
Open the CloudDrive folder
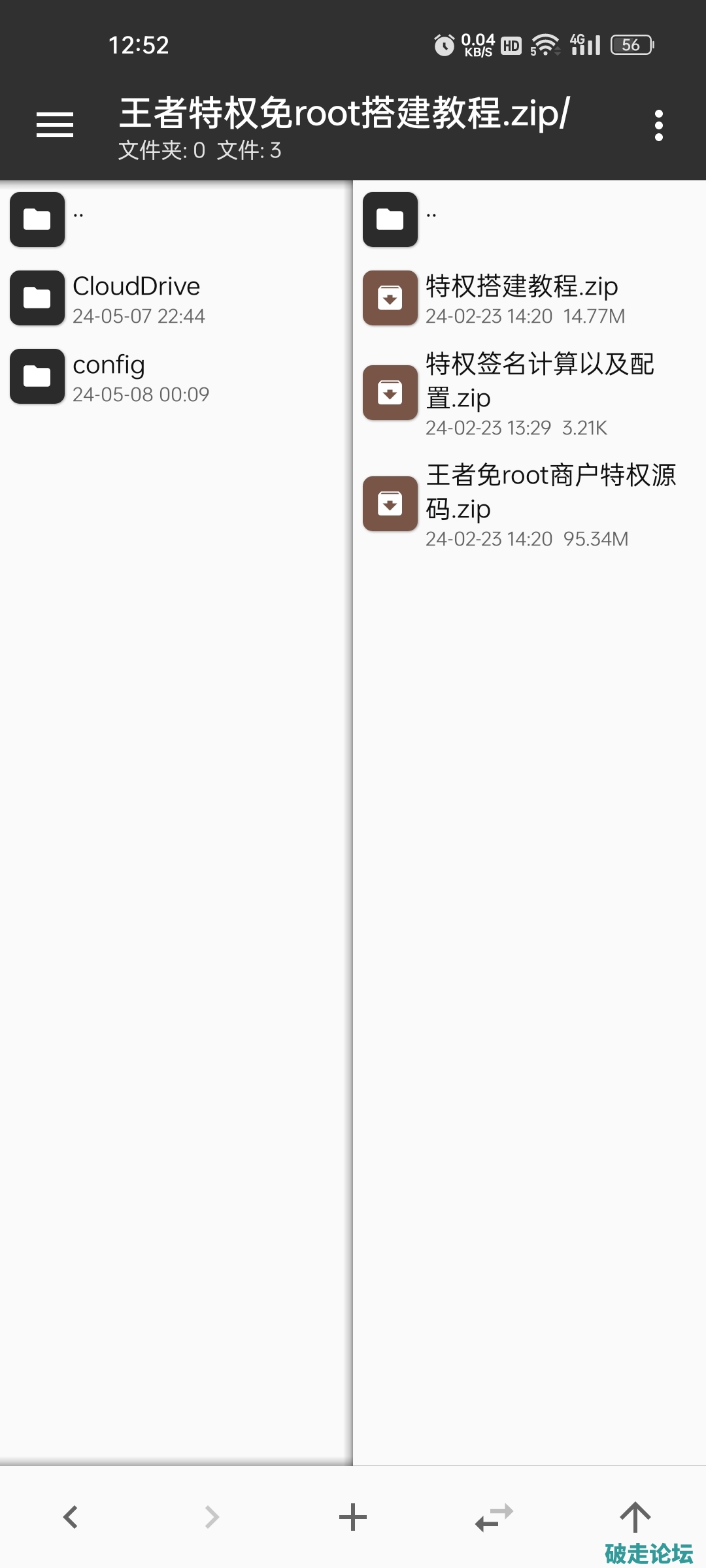point(136,298)
